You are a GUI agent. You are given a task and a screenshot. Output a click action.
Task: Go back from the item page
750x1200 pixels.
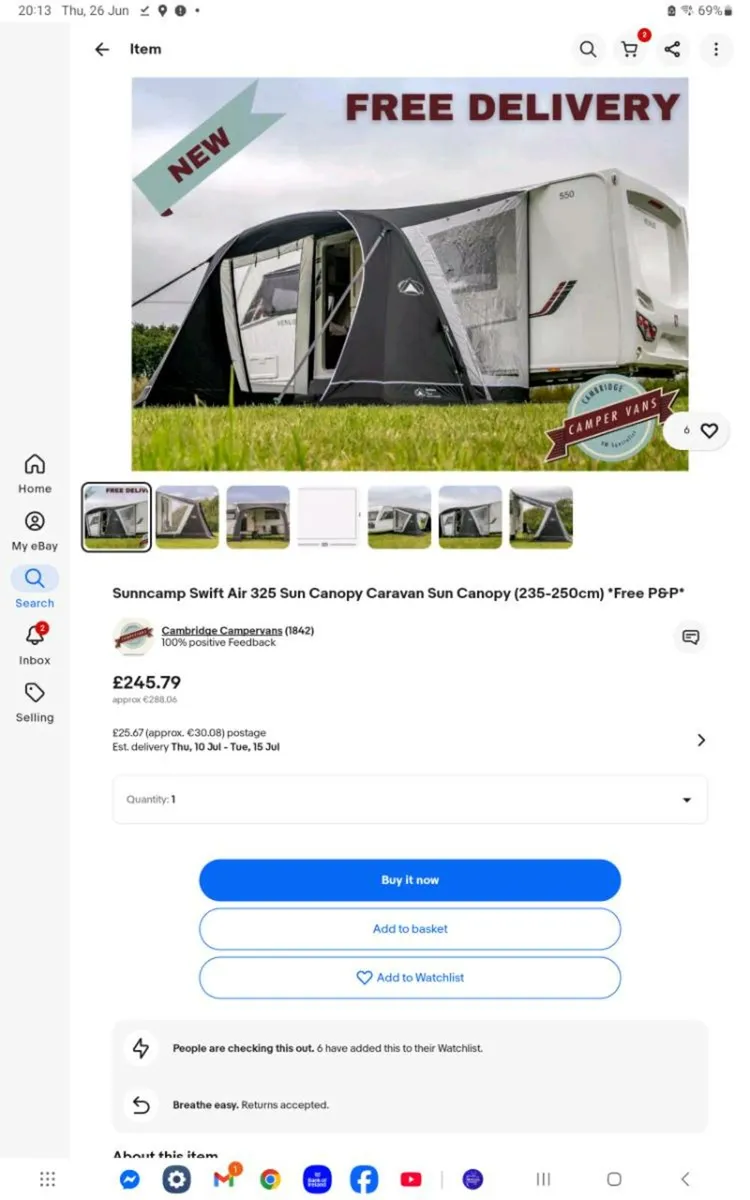pyautogui.click(x=101, y=49)
